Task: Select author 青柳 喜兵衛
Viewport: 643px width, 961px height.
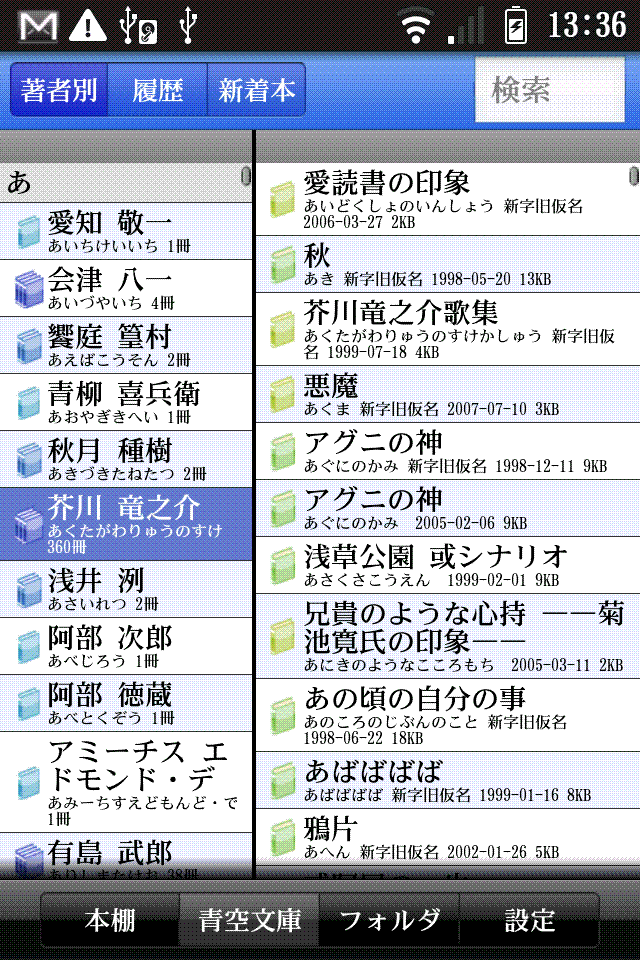Action: coord(125,402)
